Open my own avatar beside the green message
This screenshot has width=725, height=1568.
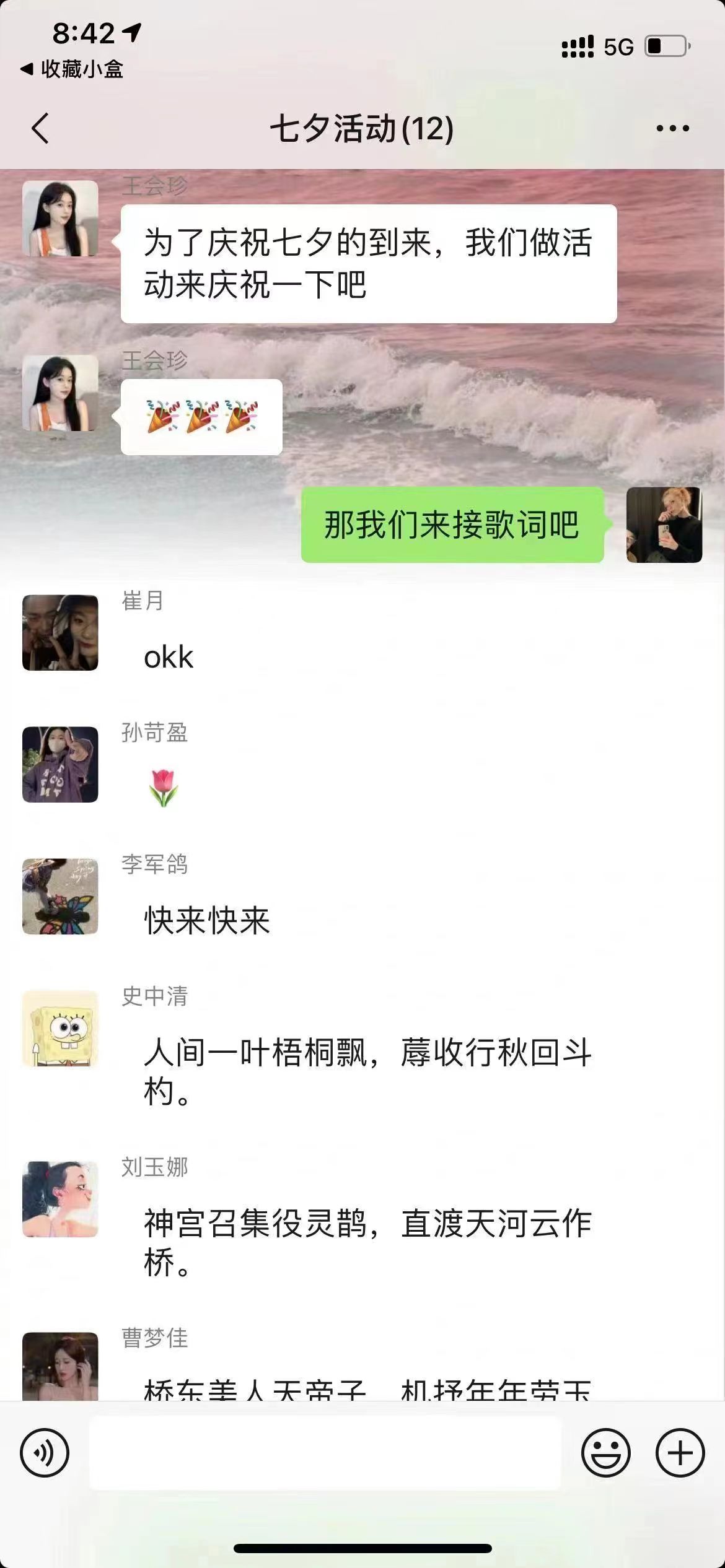[664, 525]
